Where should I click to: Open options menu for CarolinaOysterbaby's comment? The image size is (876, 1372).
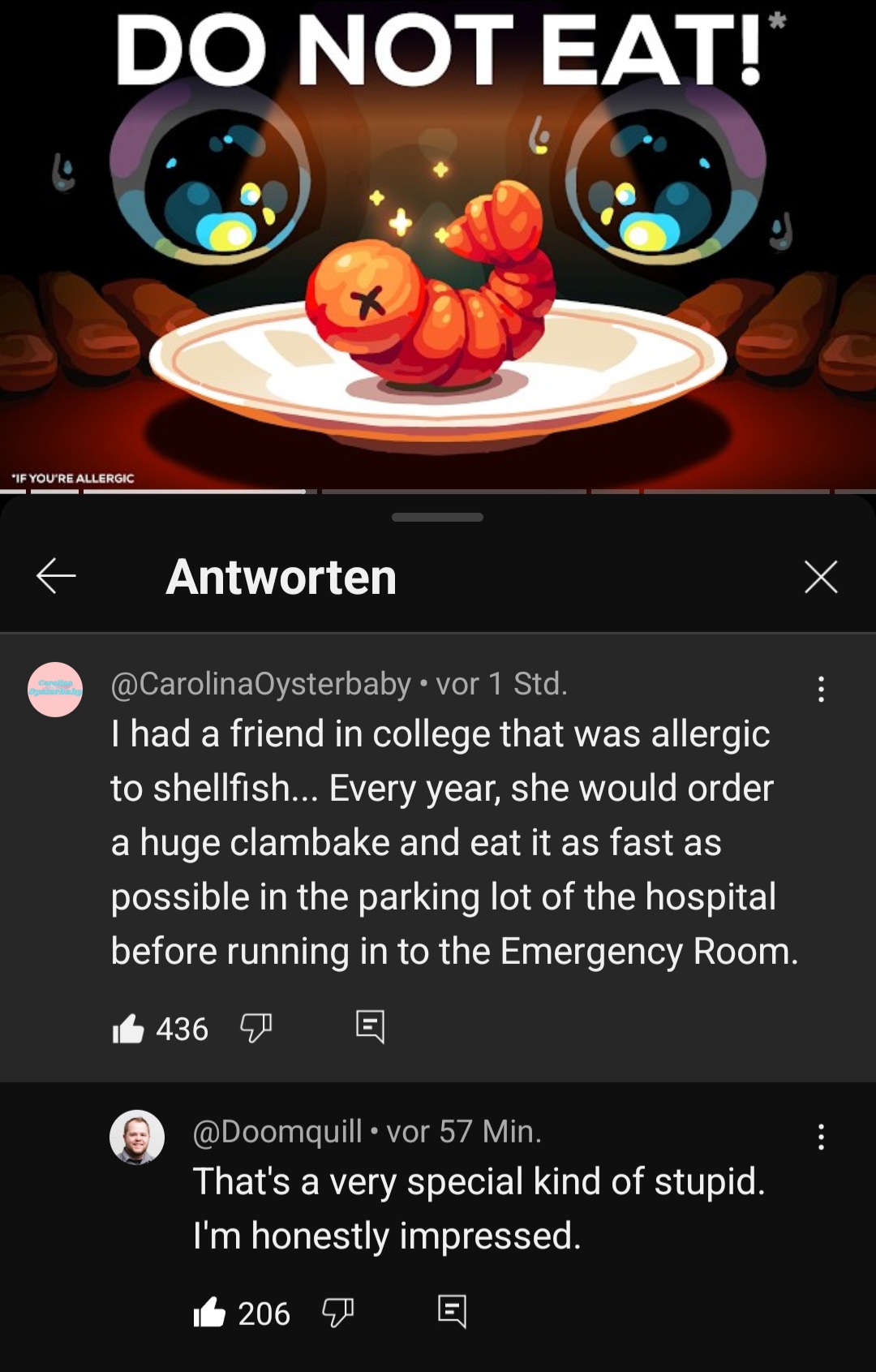(x=821, y=689)
